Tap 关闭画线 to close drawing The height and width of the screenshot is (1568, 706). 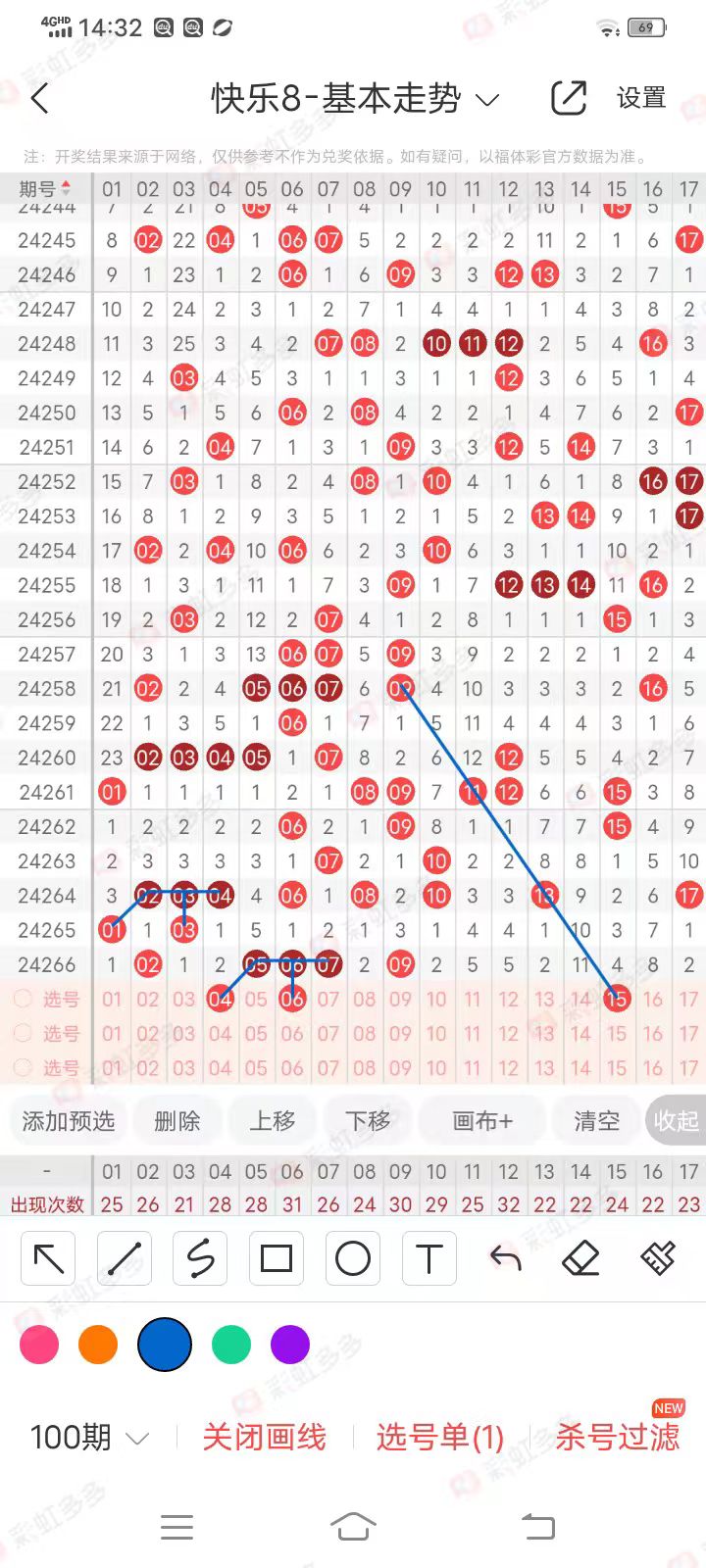tap(264, 1438)
